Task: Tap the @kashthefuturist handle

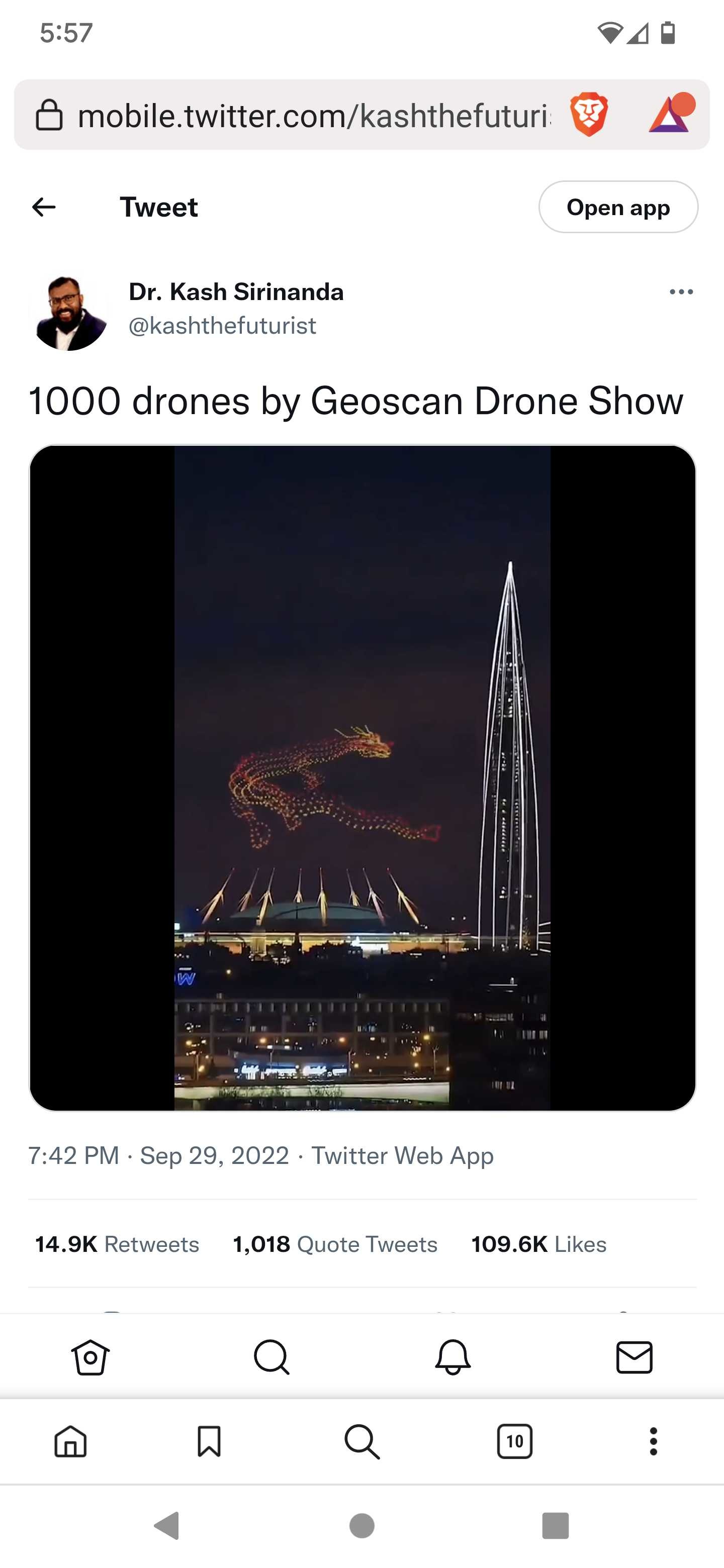Action: [x=222, y=326]
